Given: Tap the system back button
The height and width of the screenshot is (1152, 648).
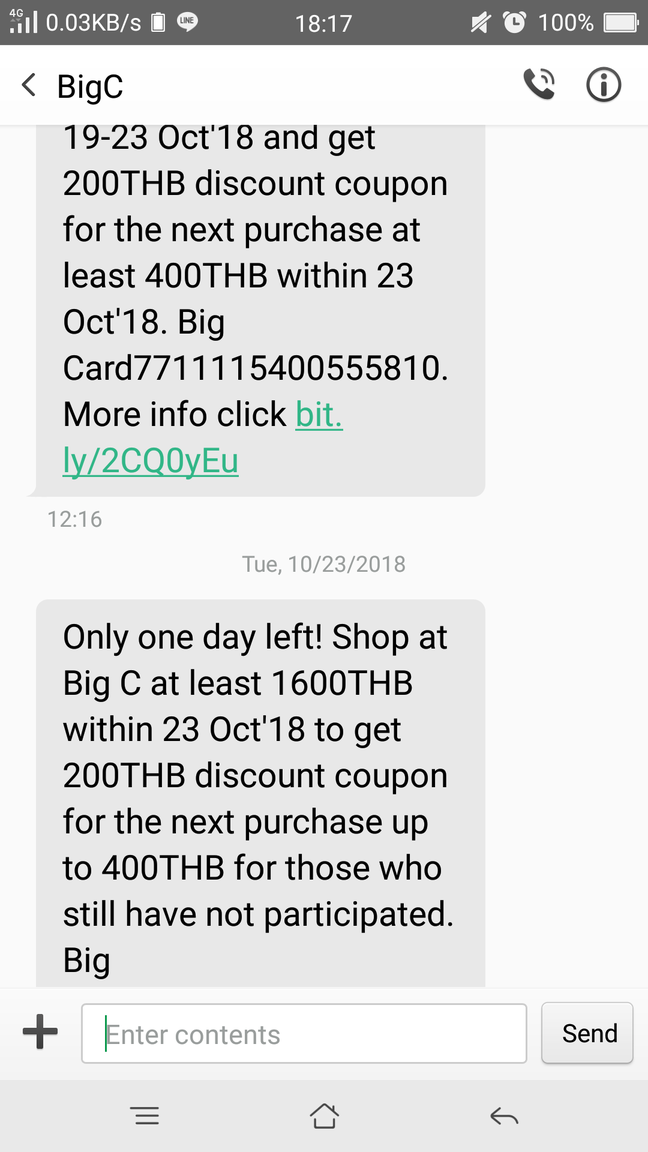Looking at the screenshot, I should [x=503, y=1116].
